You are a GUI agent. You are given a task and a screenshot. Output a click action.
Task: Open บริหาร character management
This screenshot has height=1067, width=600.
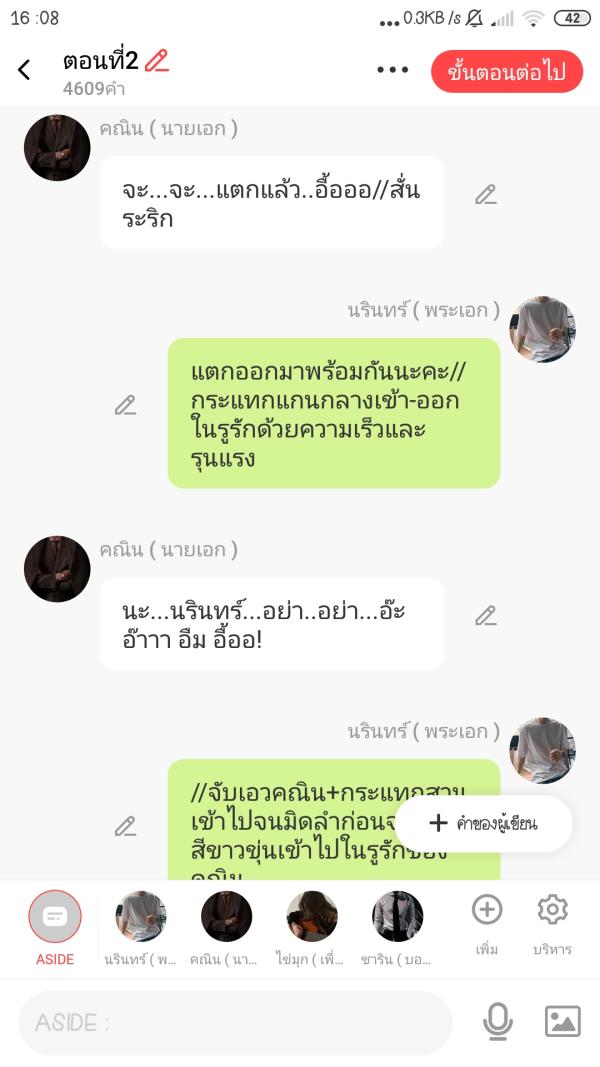(x=552, y=924)
